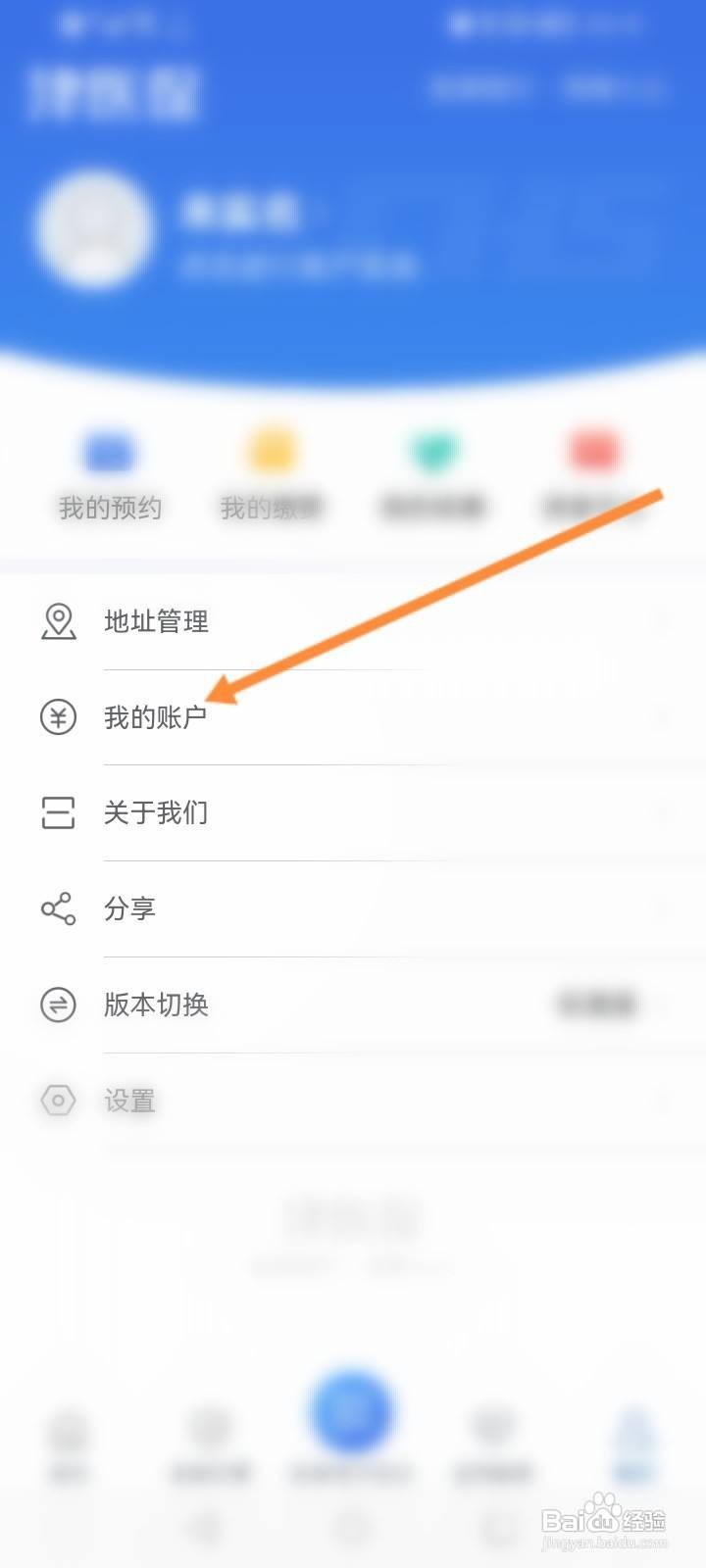Click the location pin icon beside 地址管理
This screenshot has height=1568, width=706.
point(59,620)
